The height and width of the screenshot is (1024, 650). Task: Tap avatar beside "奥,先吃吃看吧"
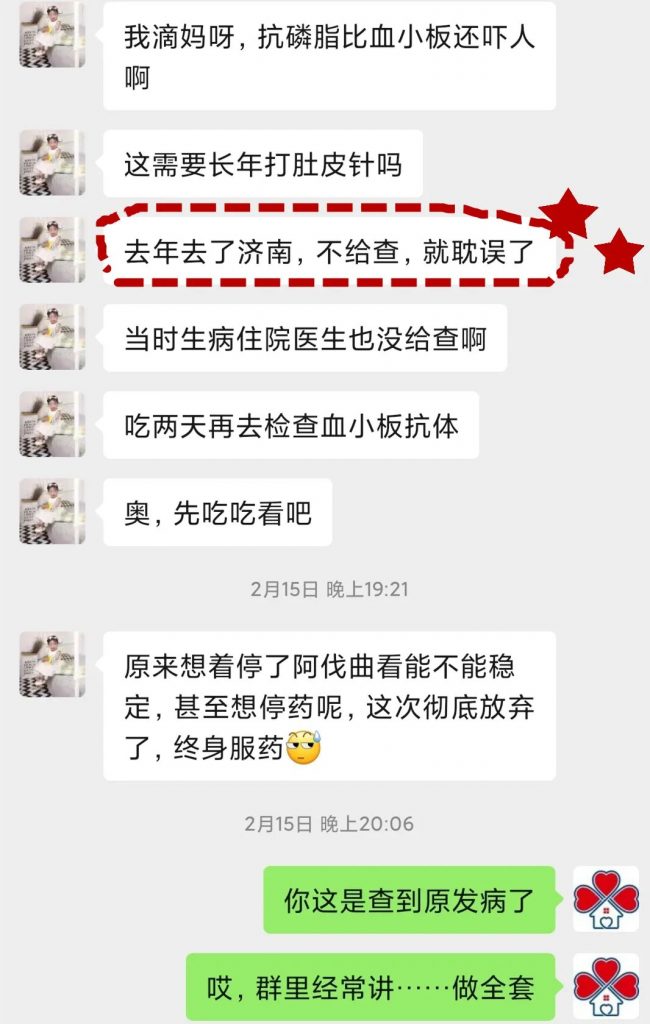coord(52,512)
